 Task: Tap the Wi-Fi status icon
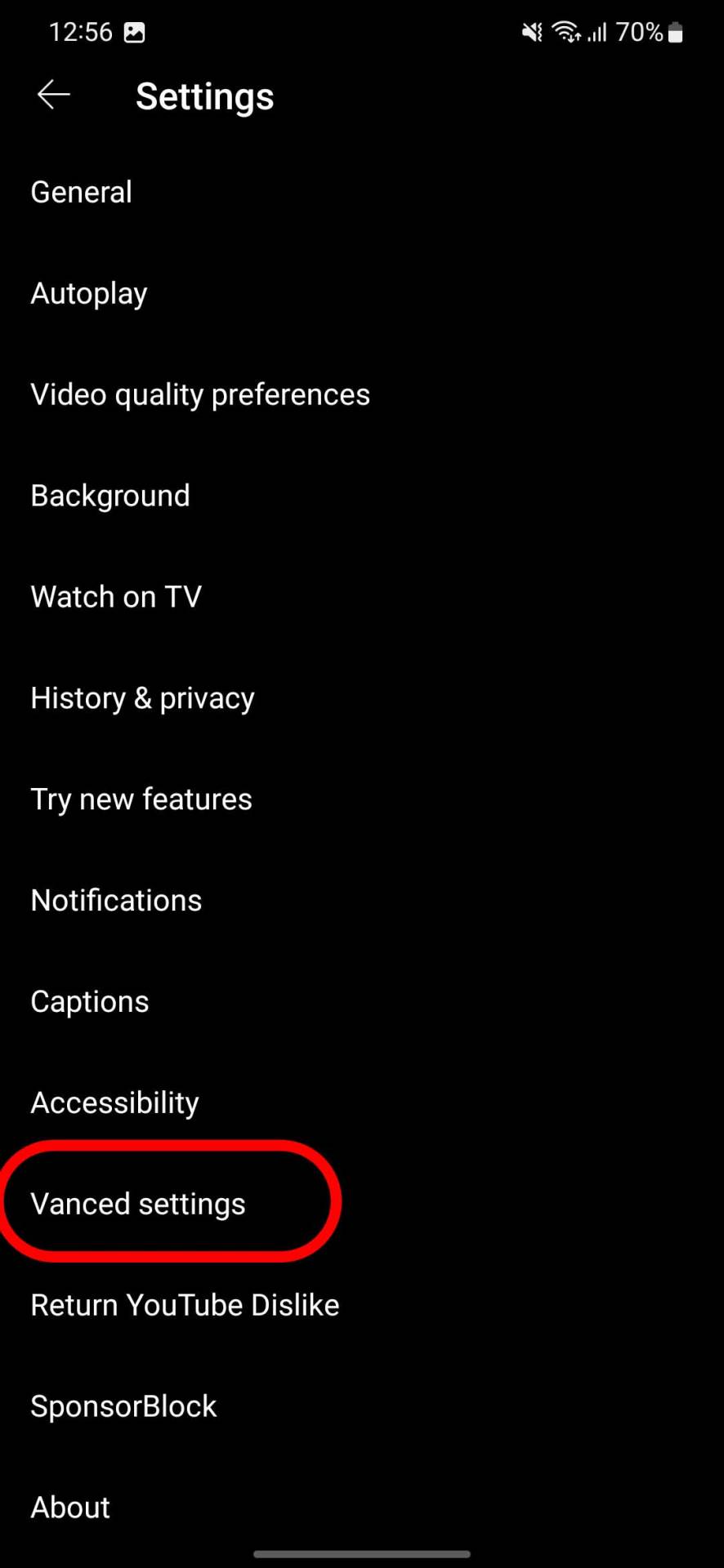[567, 31]
